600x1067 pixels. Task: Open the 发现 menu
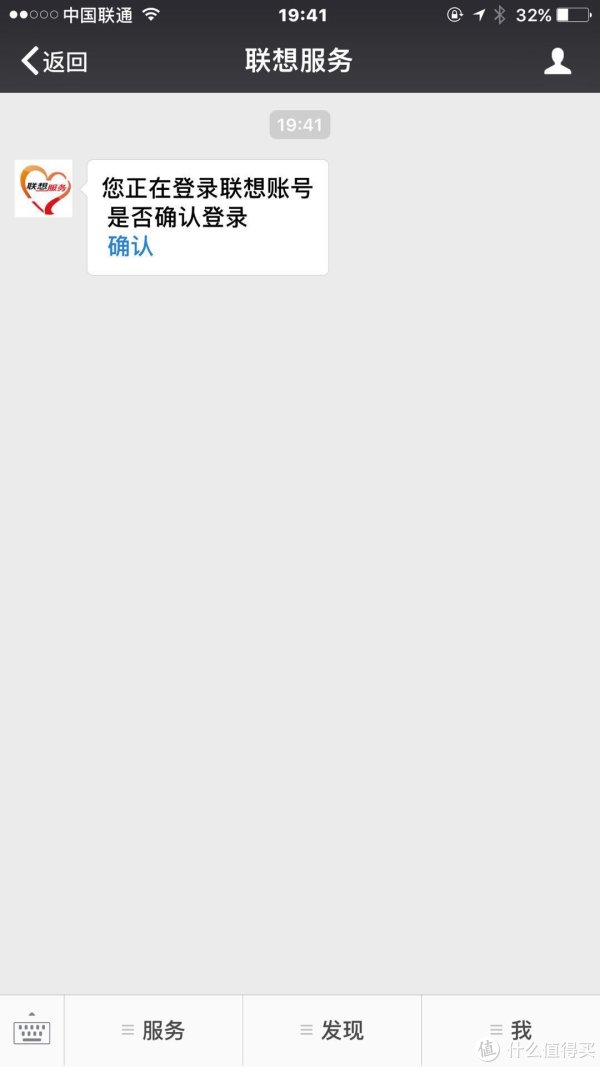coord(332,1031)
